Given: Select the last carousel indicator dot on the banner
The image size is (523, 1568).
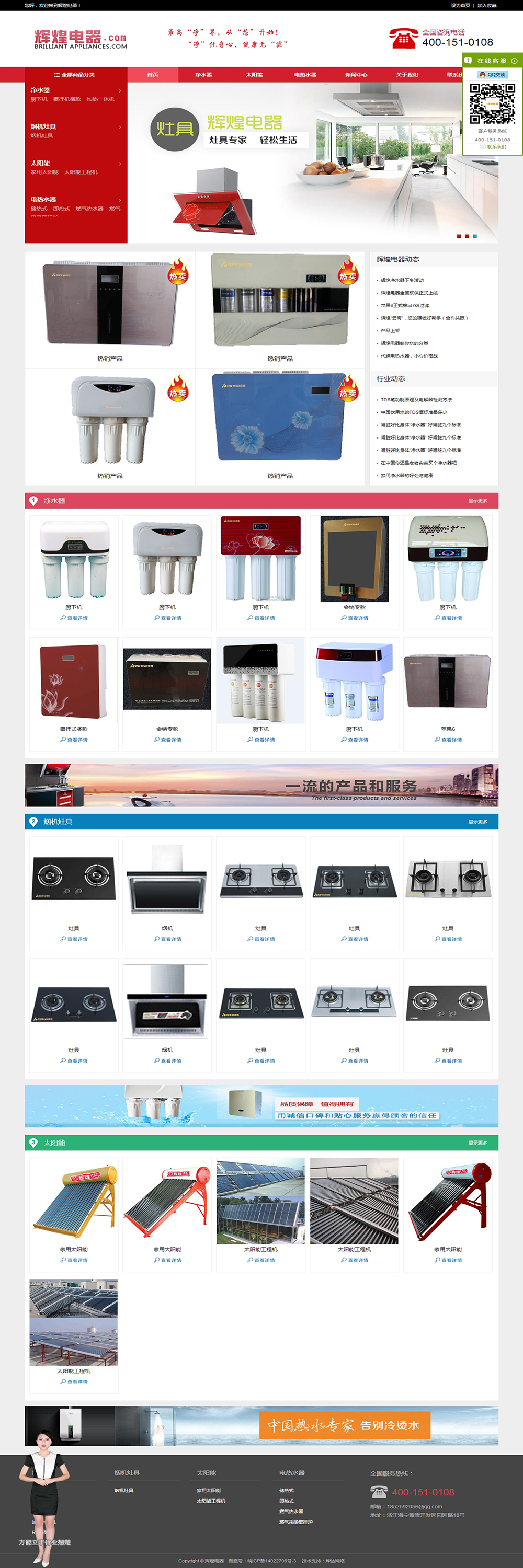Looking at the screenshot, I should click(x=475, y=236).
